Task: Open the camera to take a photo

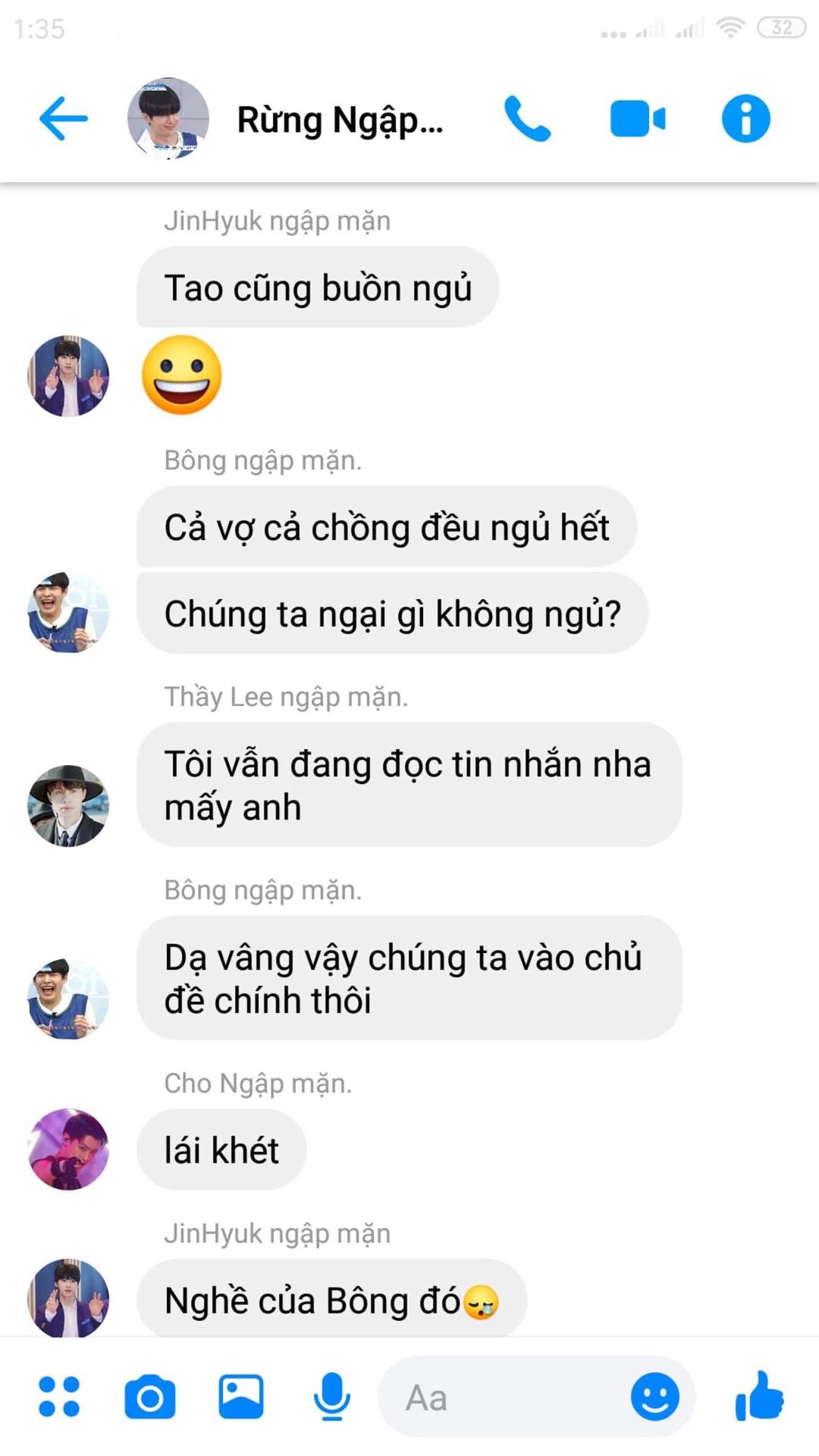Action: (150, 1396)
